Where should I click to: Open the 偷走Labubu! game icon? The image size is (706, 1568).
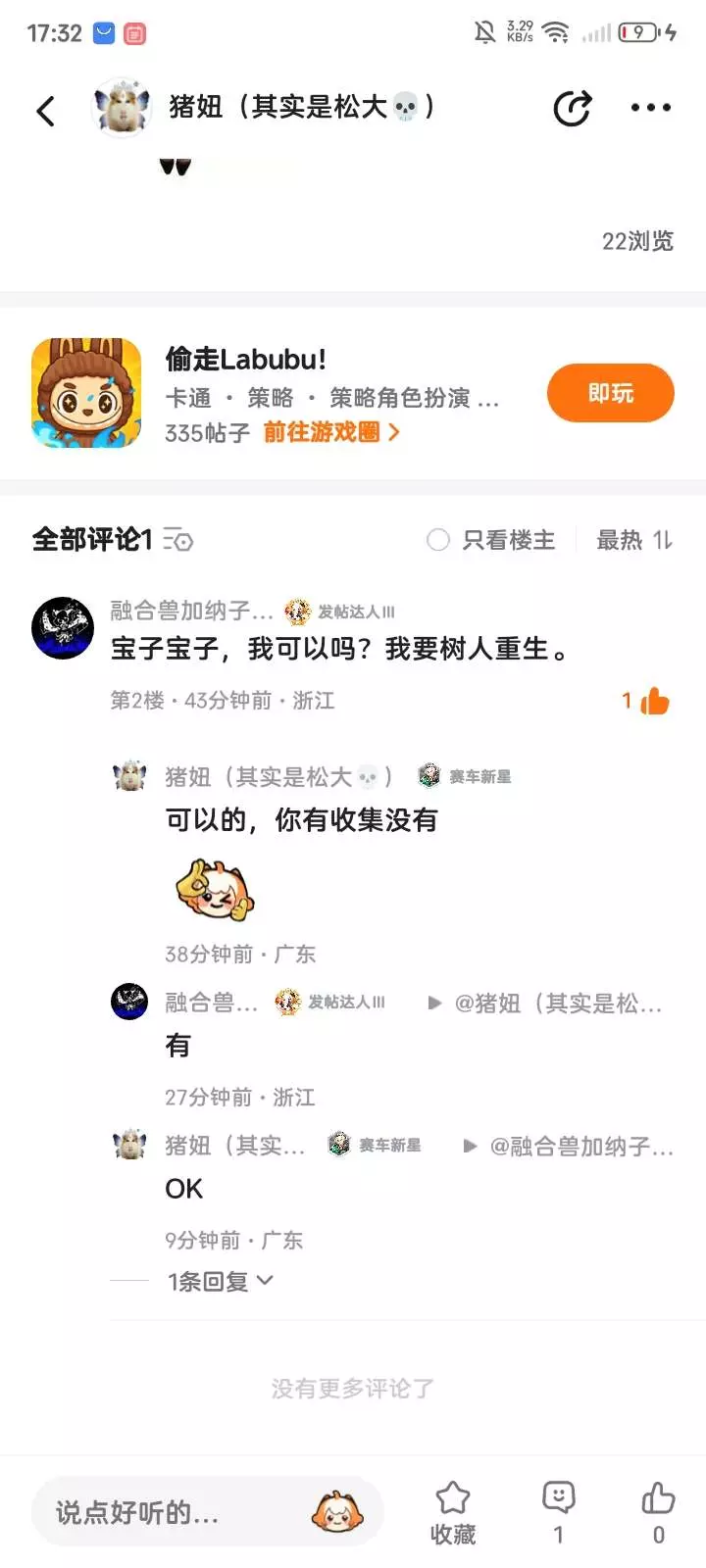(x=86, y=393)
